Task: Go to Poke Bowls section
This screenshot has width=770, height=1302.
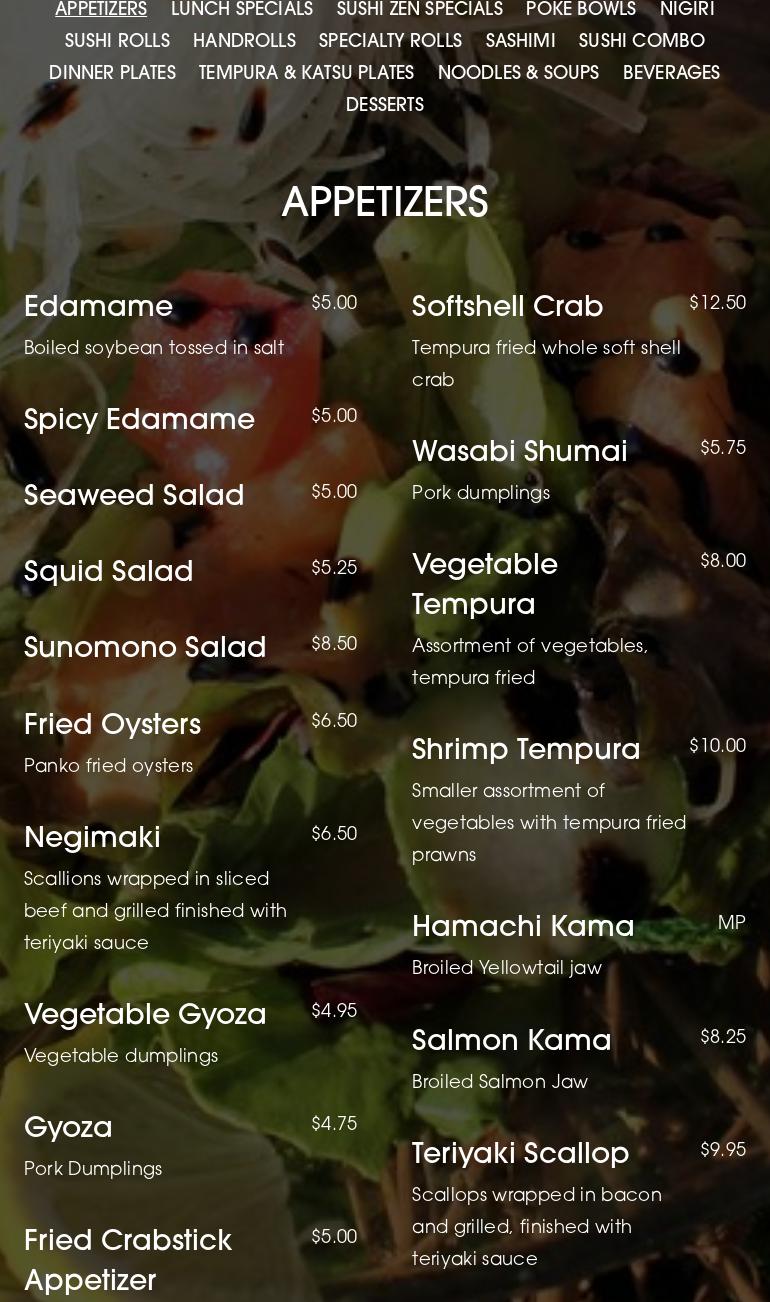Action: (581, 10)
